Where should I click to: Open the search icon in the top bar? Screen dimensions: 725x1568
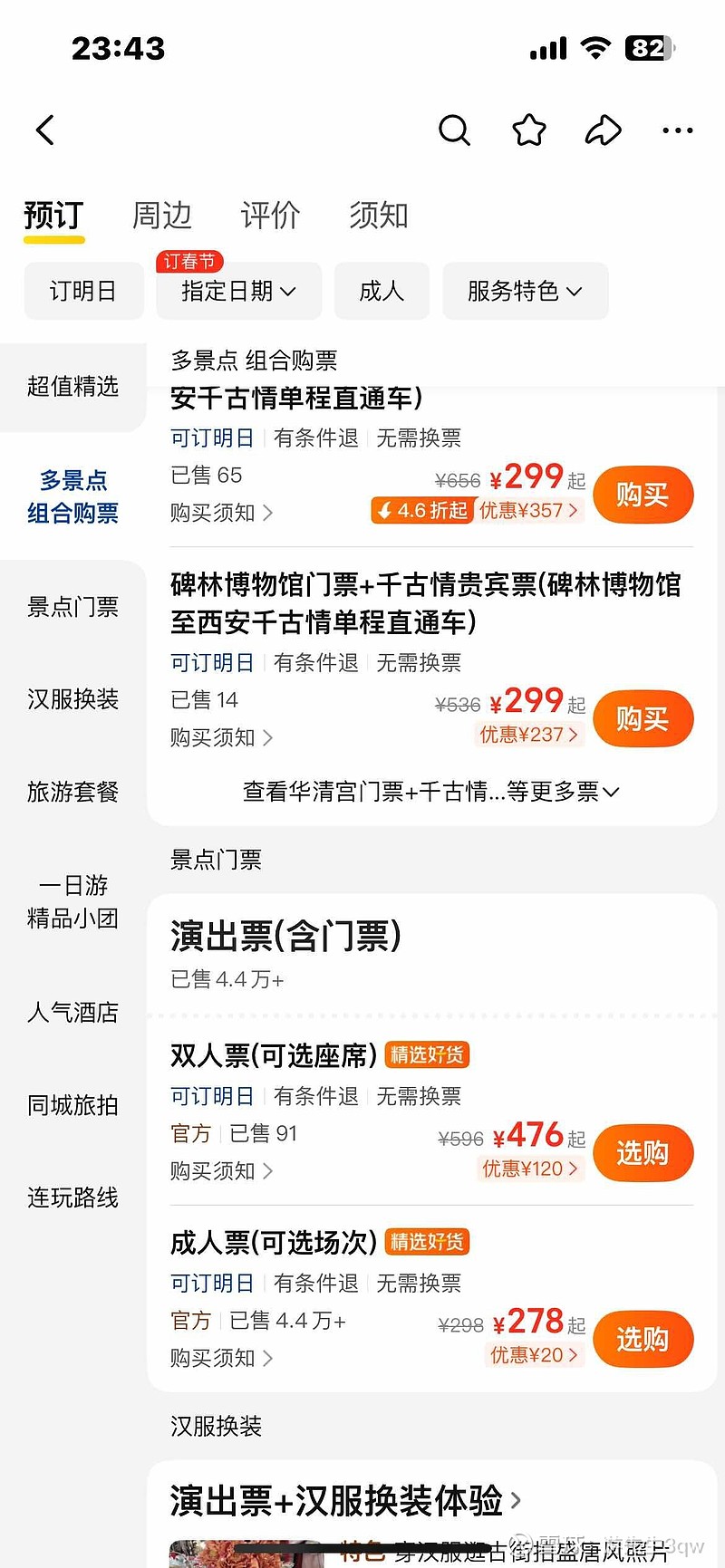(x=454, y=130)
